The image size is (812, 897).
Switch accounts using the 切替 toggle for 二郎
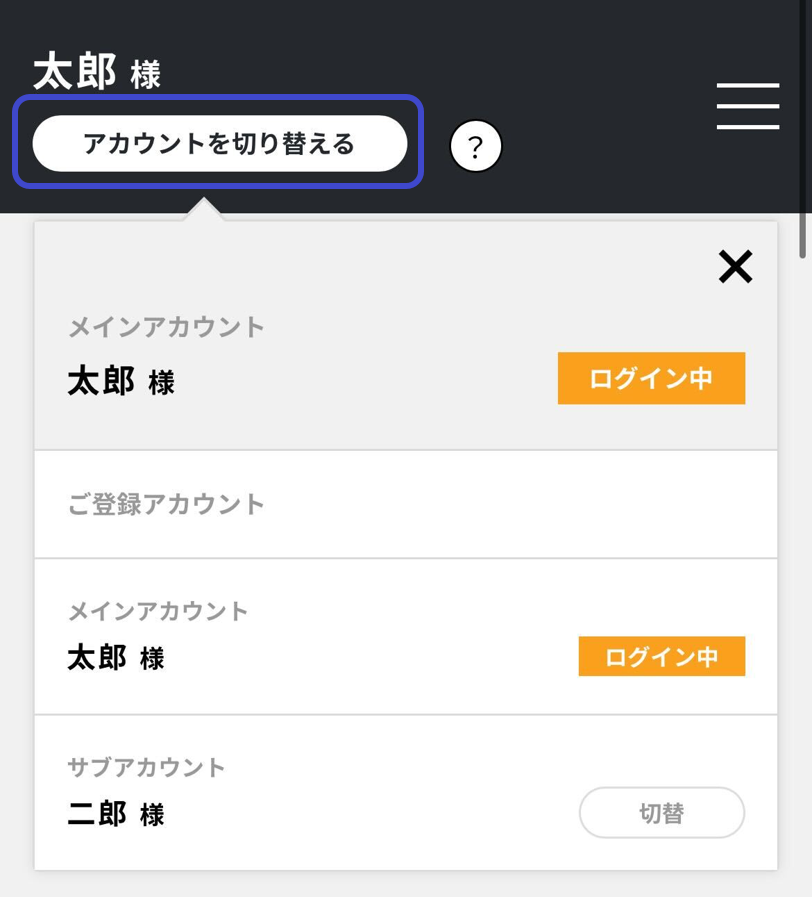(x=662, y=813)
